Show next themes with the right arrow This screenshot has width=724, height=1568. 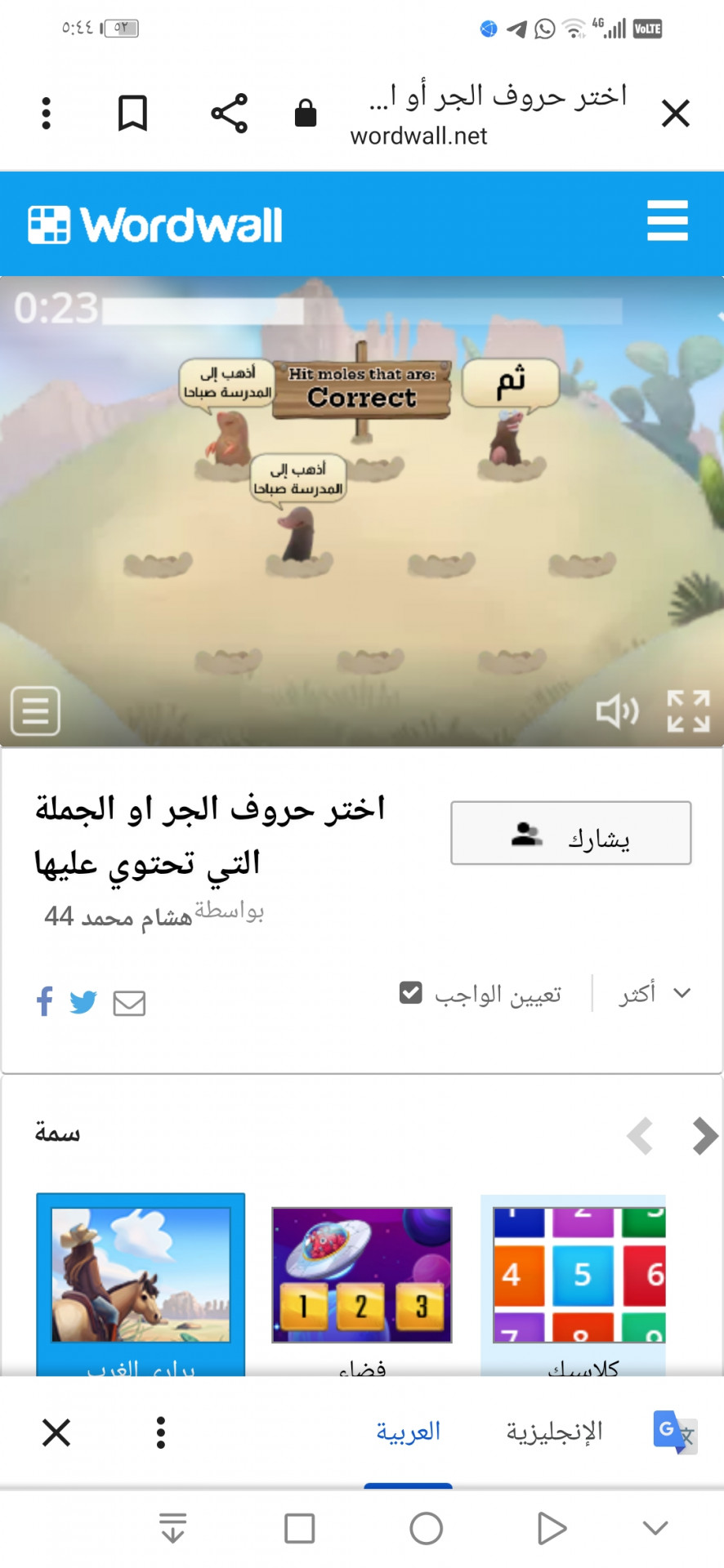[704, 1136]
